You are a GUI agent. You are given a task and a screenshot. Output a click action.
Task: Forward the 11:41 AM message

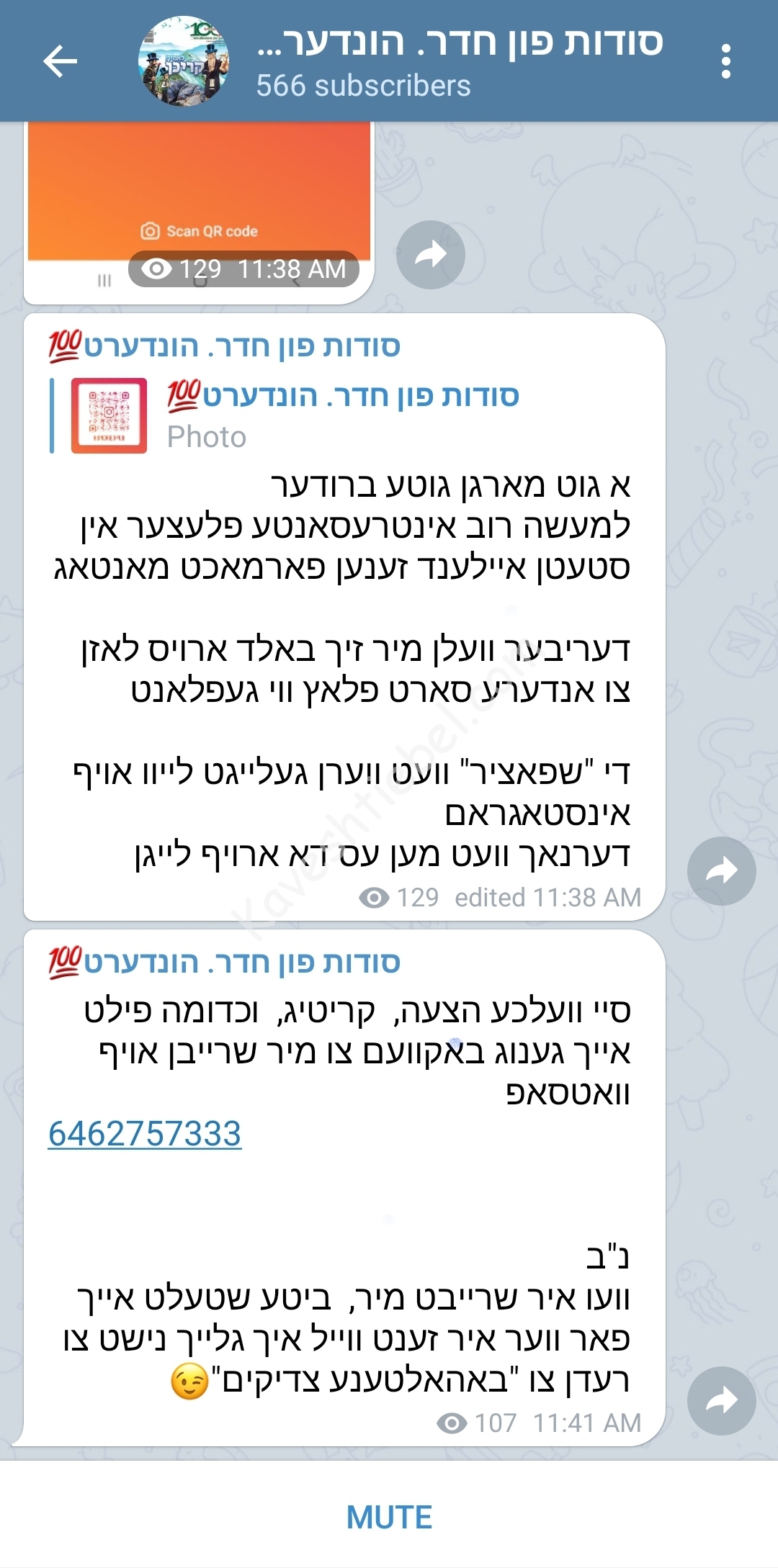point(721,1401)
